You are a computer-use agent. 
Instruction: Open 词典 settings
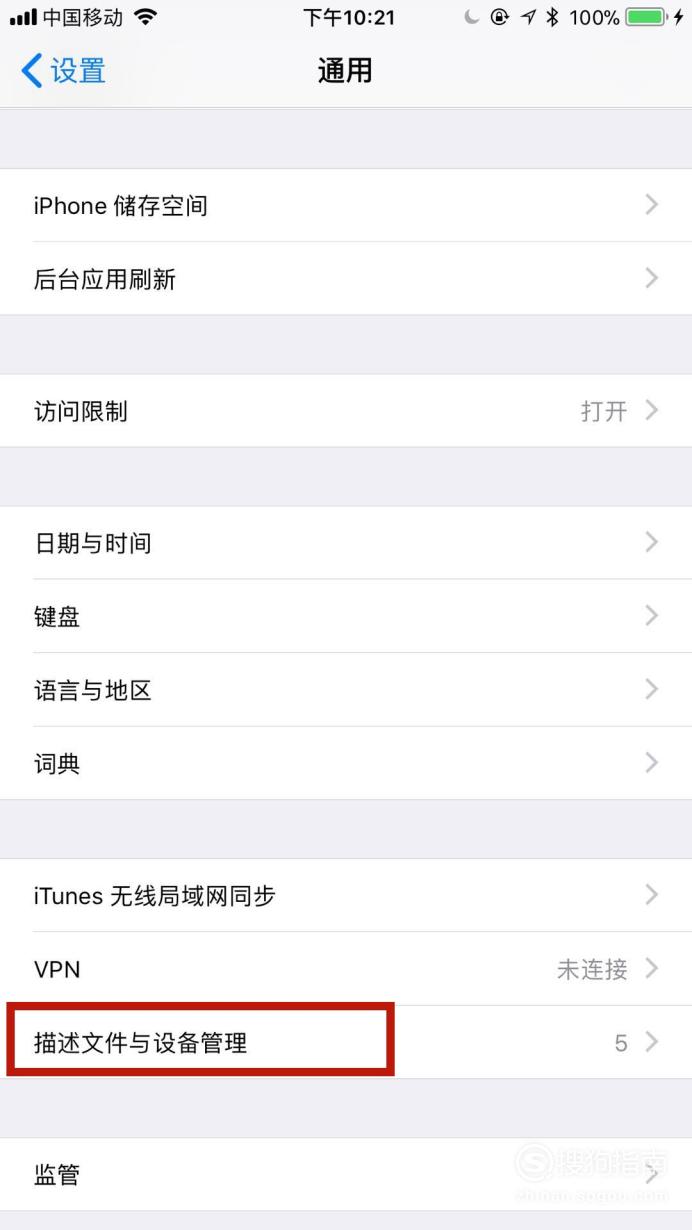coord(346,763)
